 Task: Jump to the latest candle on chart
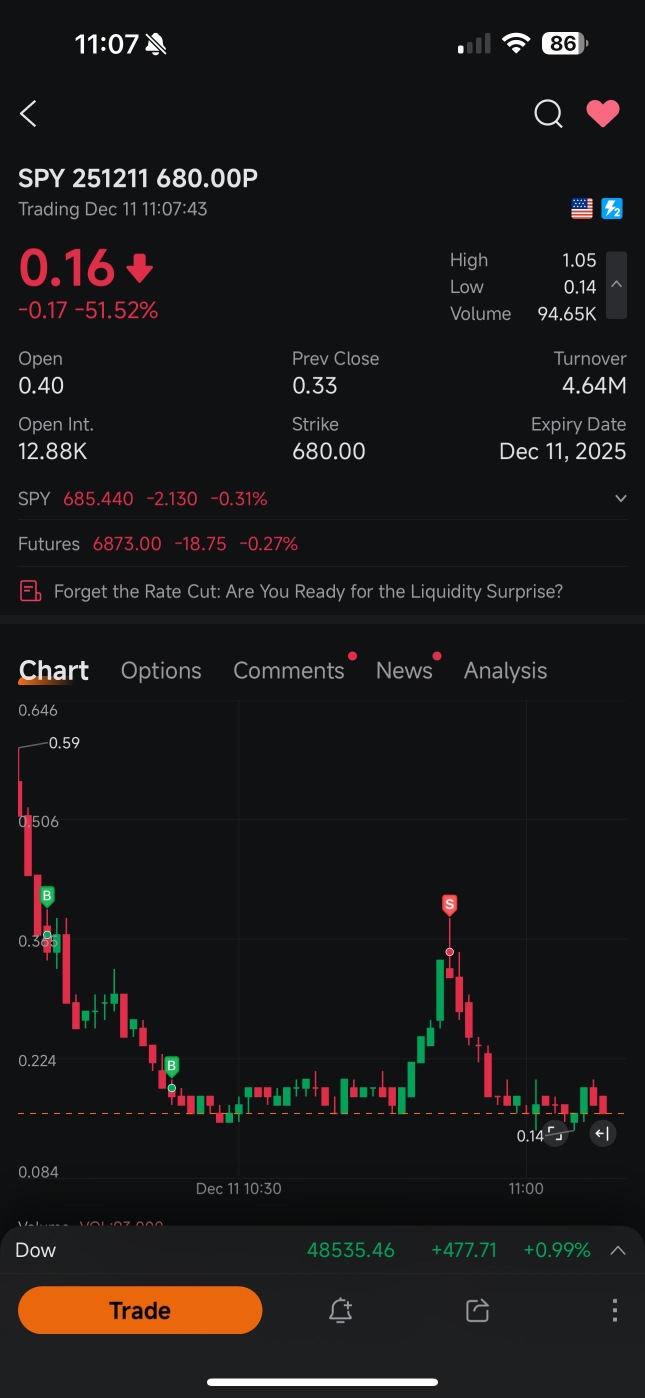[602, 1134]
